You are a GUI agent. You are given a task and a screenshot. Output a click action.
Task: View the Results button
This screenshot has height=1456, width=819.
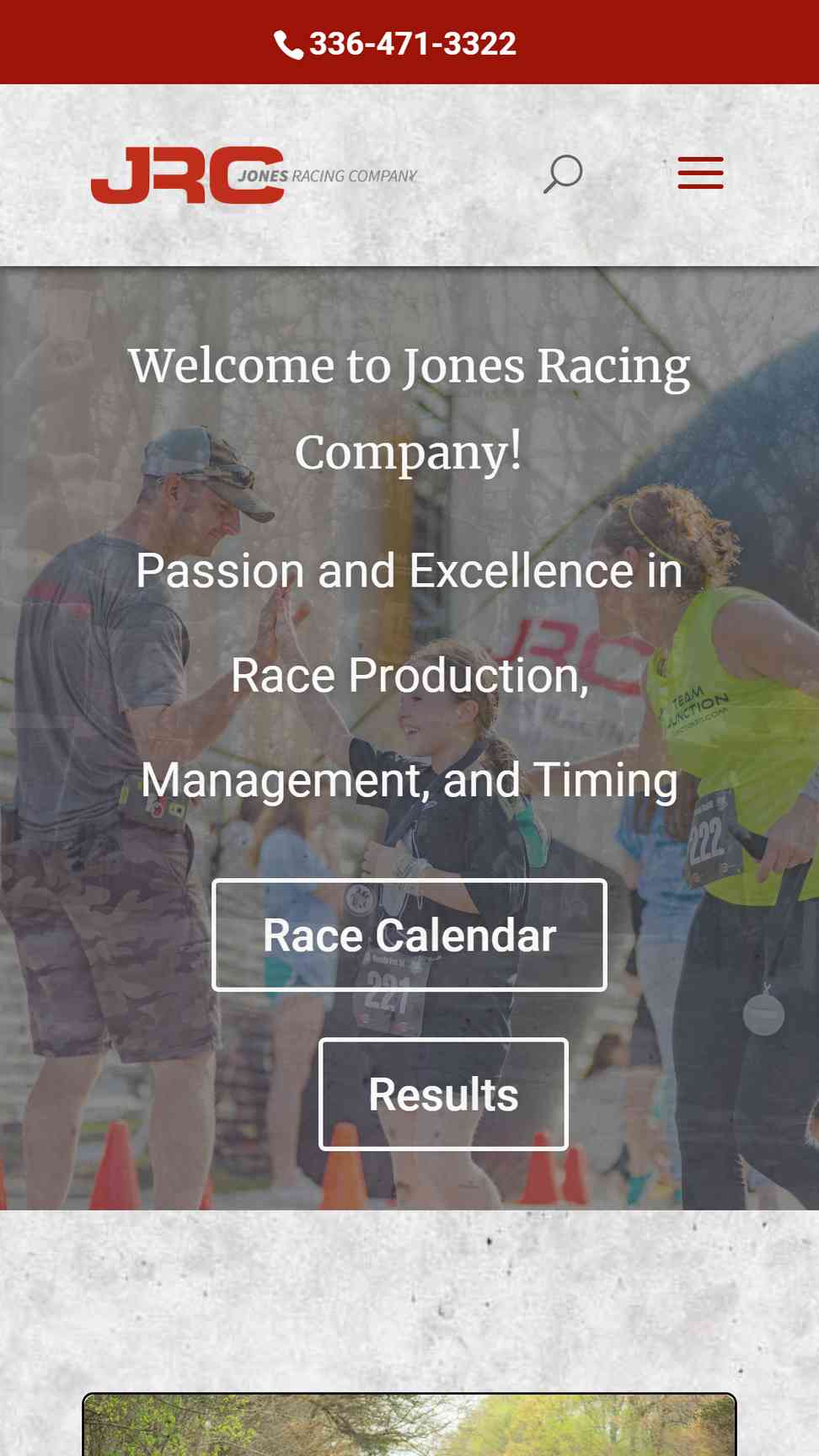[443, 1094]
